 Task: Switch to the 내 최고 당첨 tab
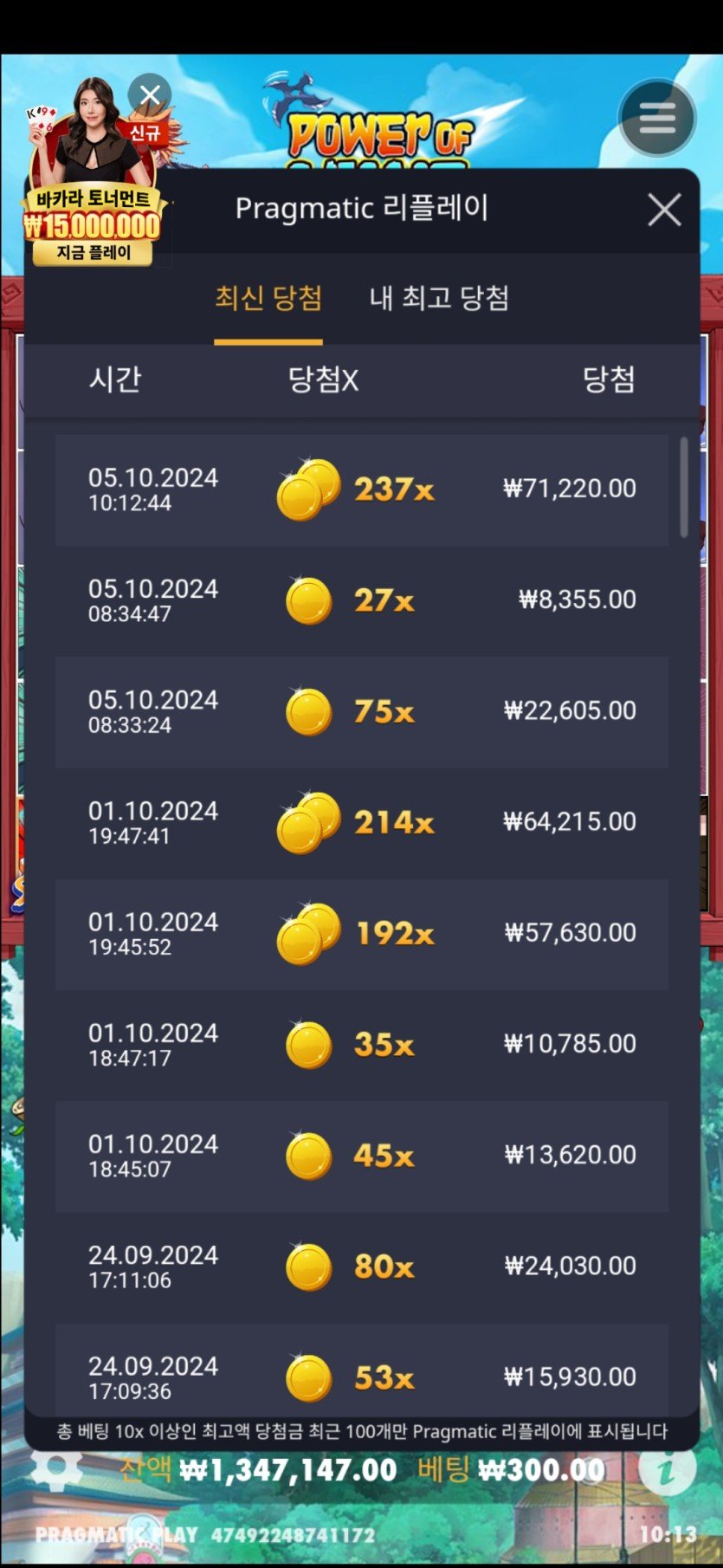click(439, 299)
